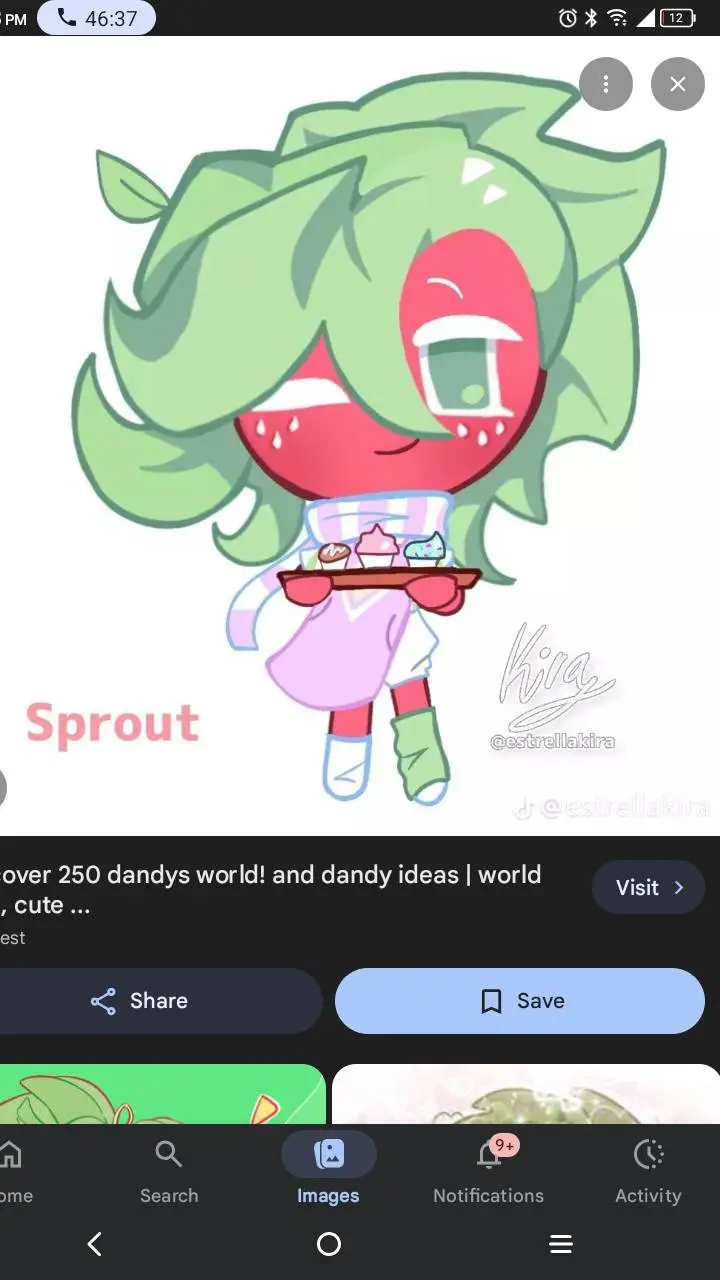Open the Activity clock icon
720x1280 pixels.
[x=648, y=1155]
